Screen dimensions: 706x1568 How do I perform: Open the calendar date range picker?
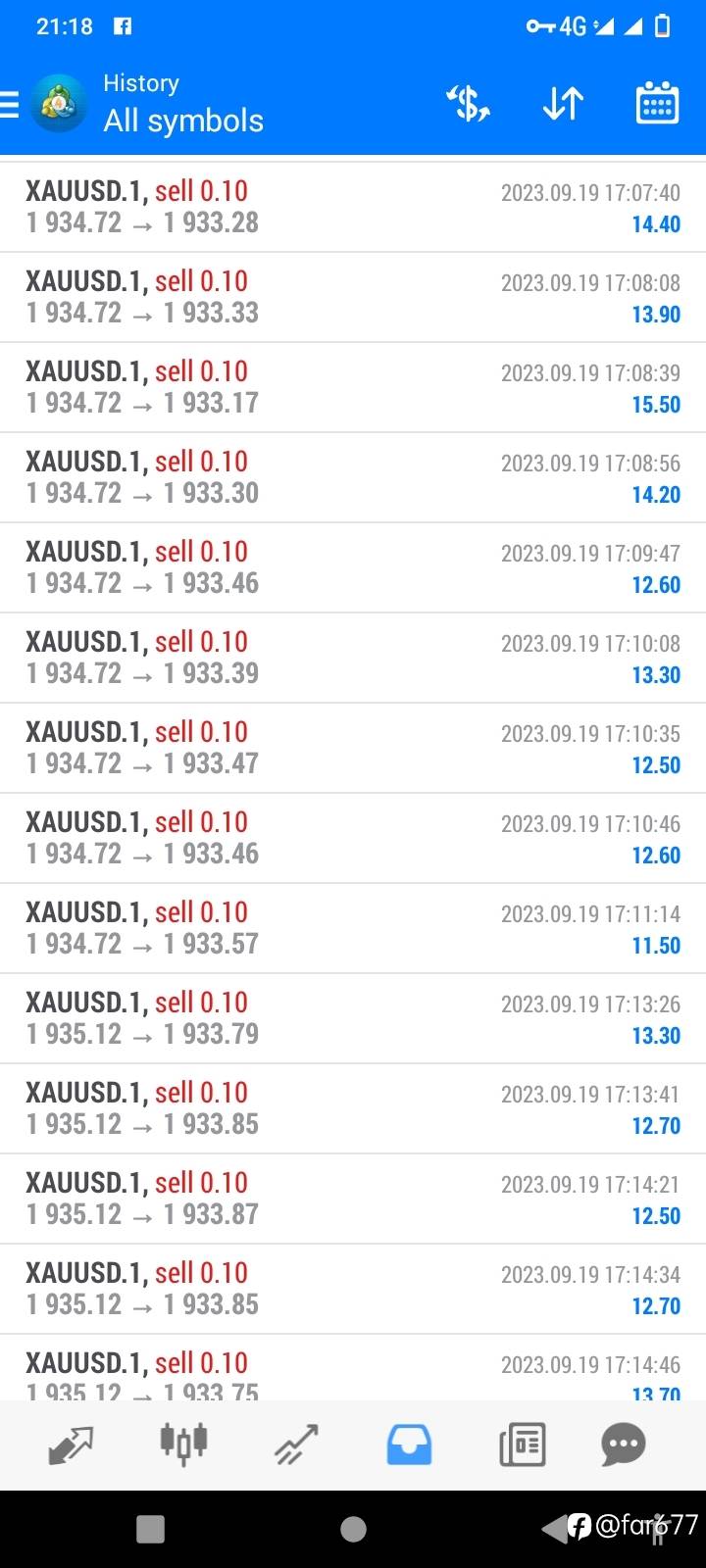(x=657, y=103)
